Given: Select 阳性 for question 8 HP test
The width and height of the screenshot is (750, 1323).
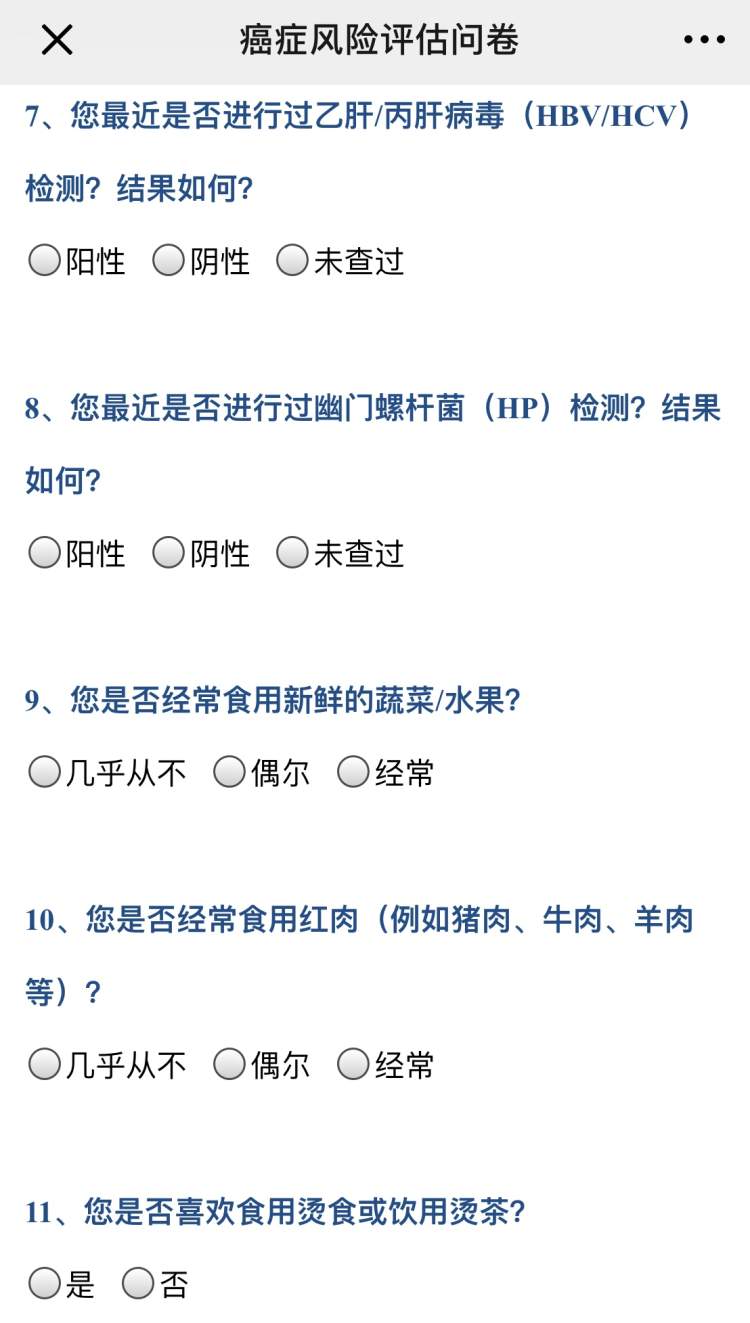Looking at the screenshot, I should point(44,553).
